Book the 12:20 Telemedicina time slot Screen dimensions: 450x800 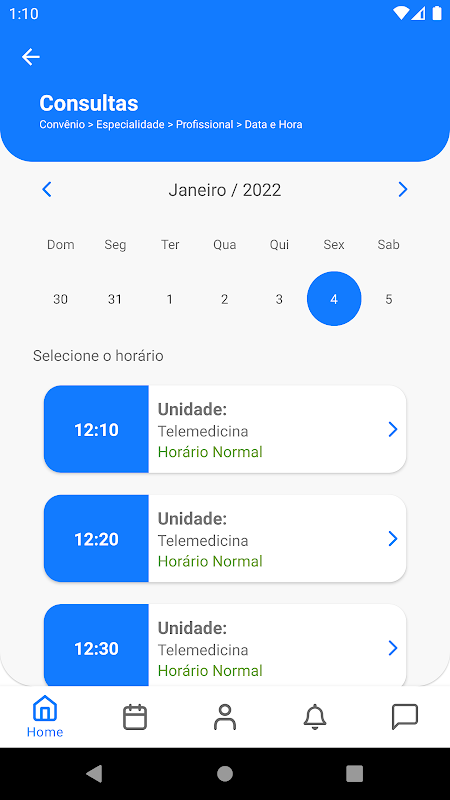point(225,538)
